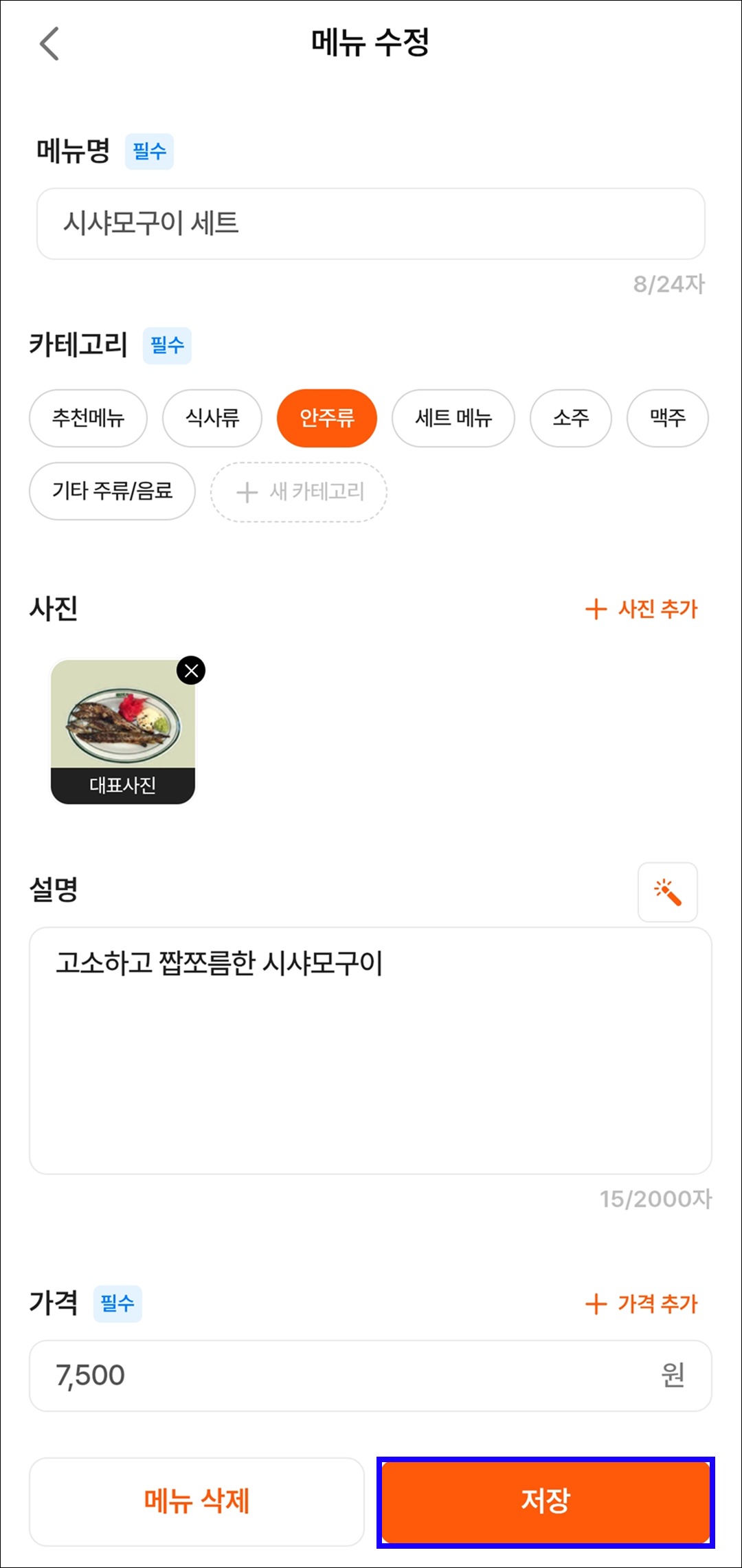Edit the 메뉴명 text field
Screen dimensions: 742x1568
tap(371, 224)
